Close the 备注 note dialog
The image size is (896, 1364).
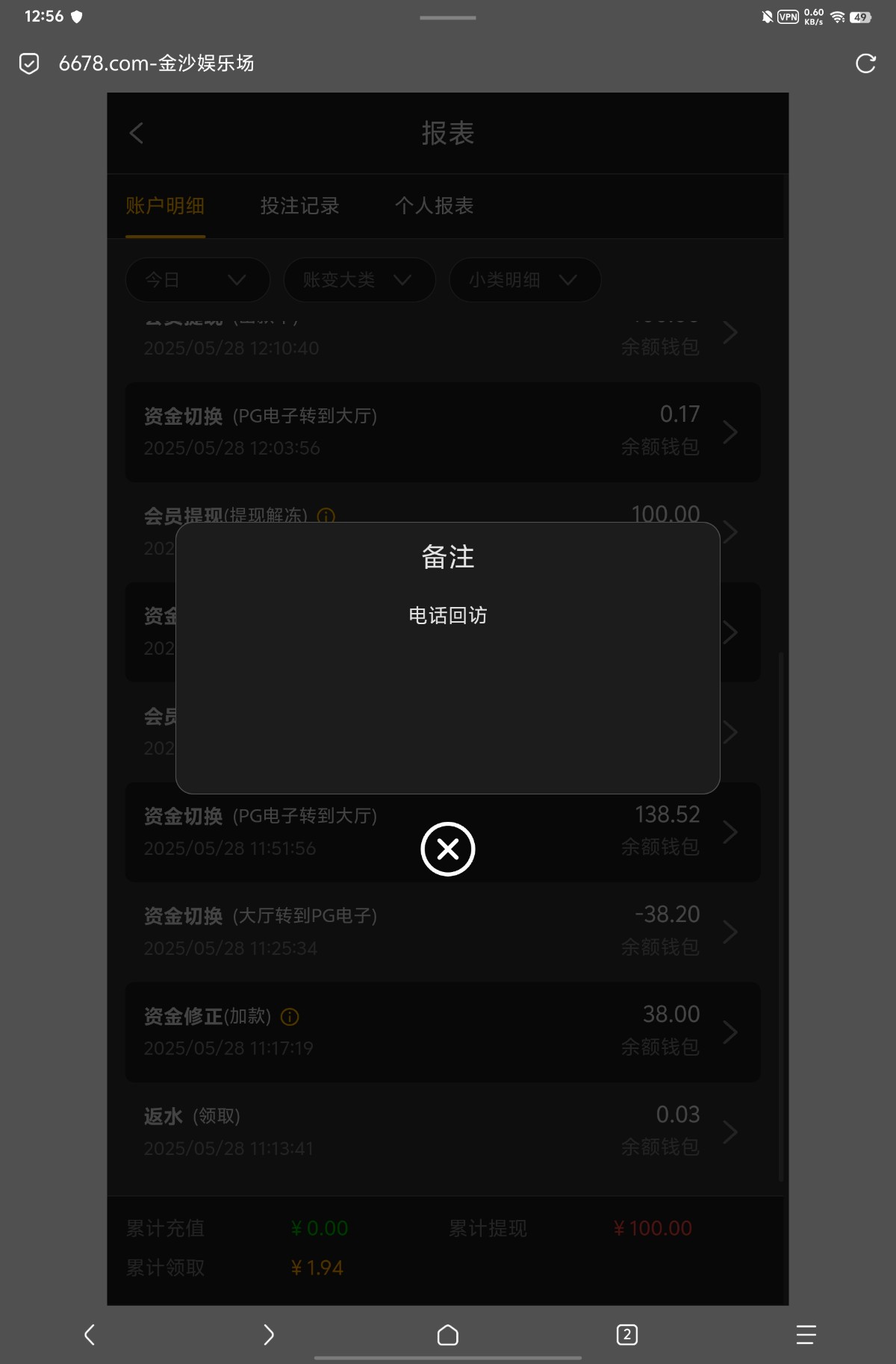[447, 849]
